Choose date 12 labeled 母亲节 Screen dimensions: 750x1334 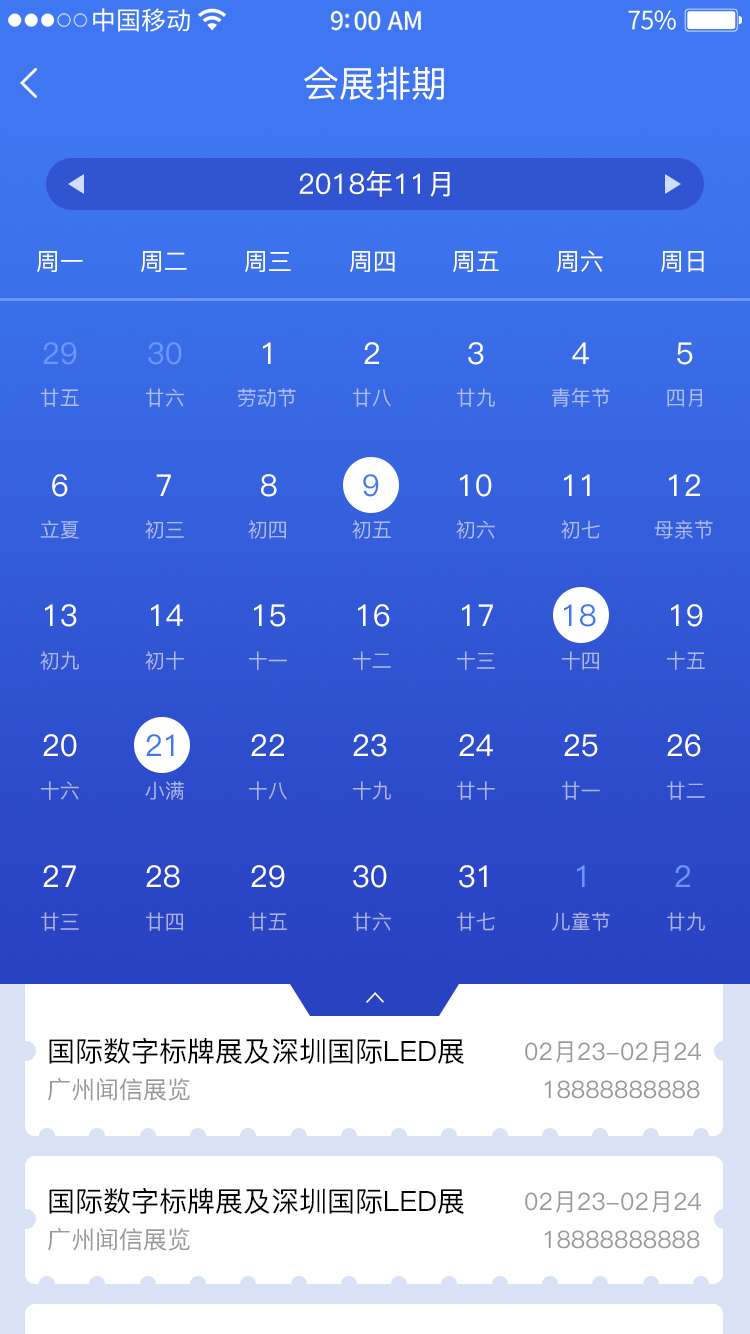tap(684, 503)
